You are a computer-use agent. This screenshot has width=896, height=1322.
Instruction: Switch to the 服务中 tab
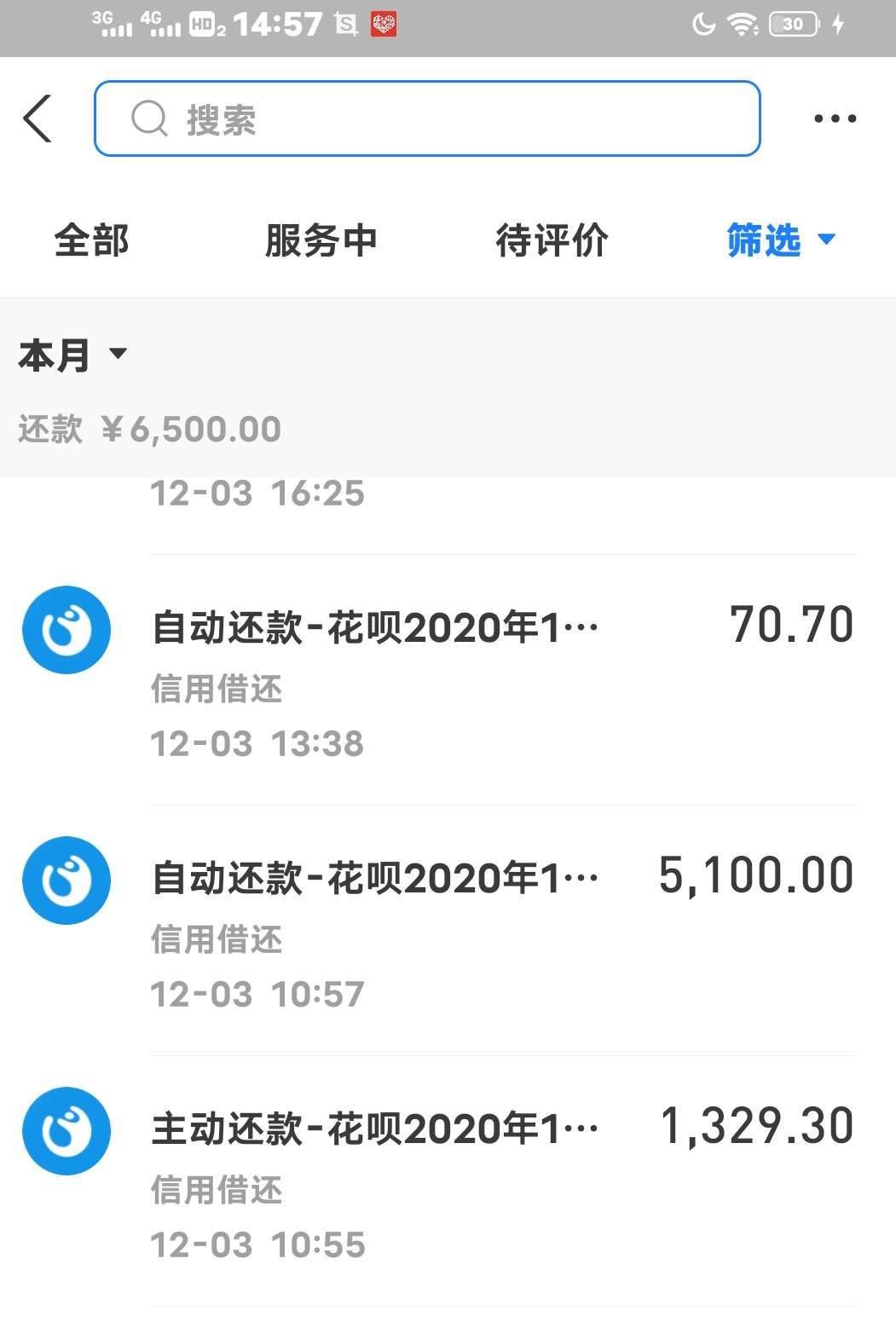pos(322,241)
